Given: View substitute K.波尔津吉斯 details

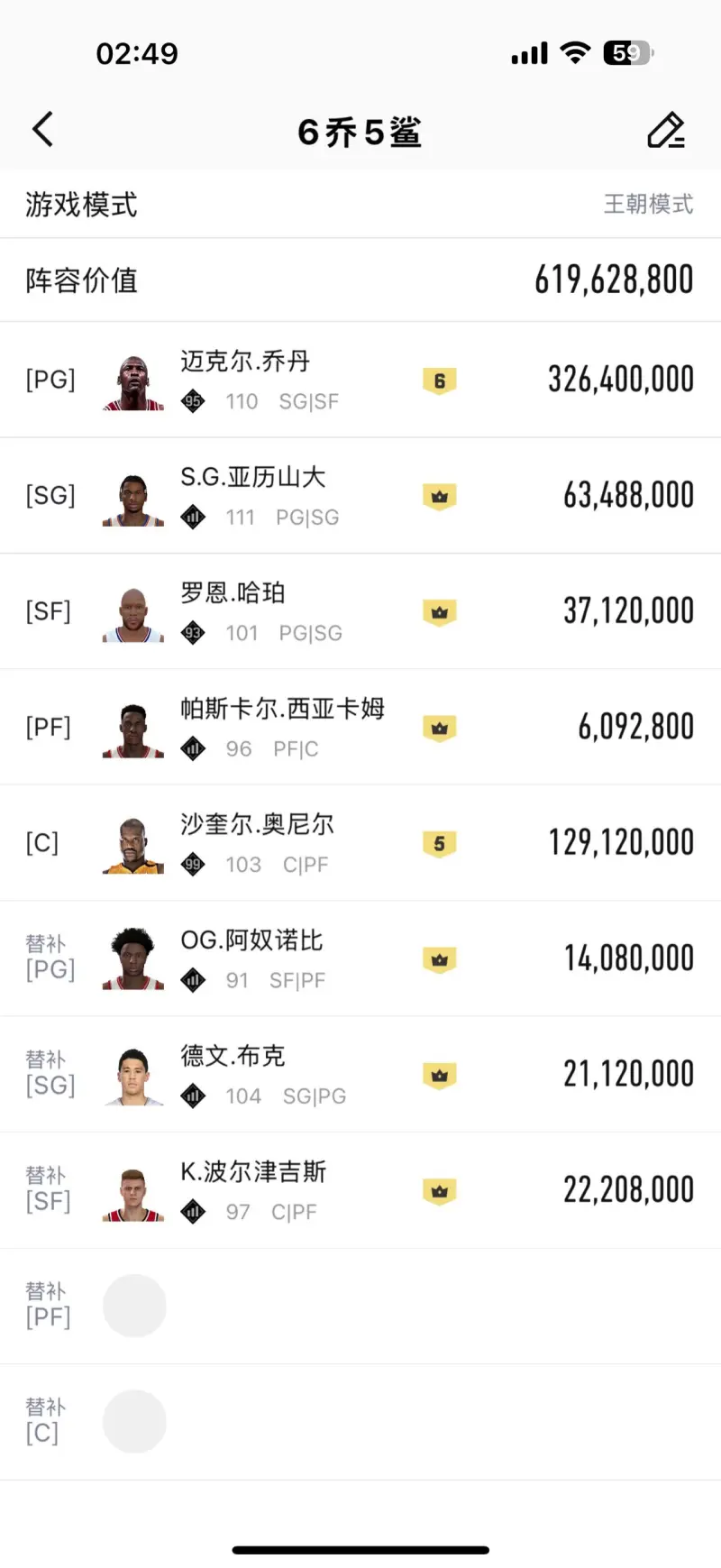Looking at the screenshot, I should (360, 1190).
